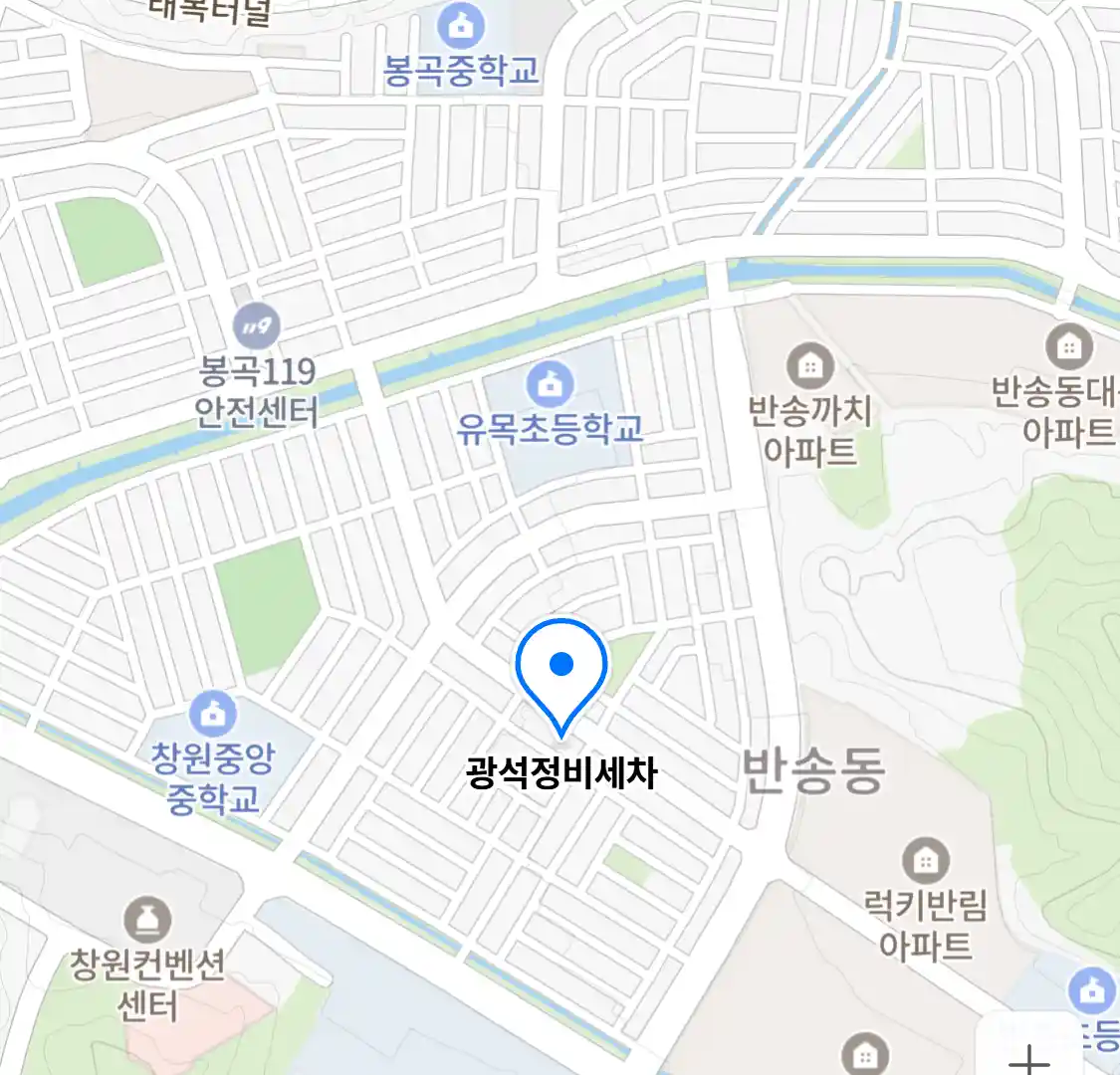Select the 봉곡119안전센터 marker
1120x1075 pixels.
[257, 324]
